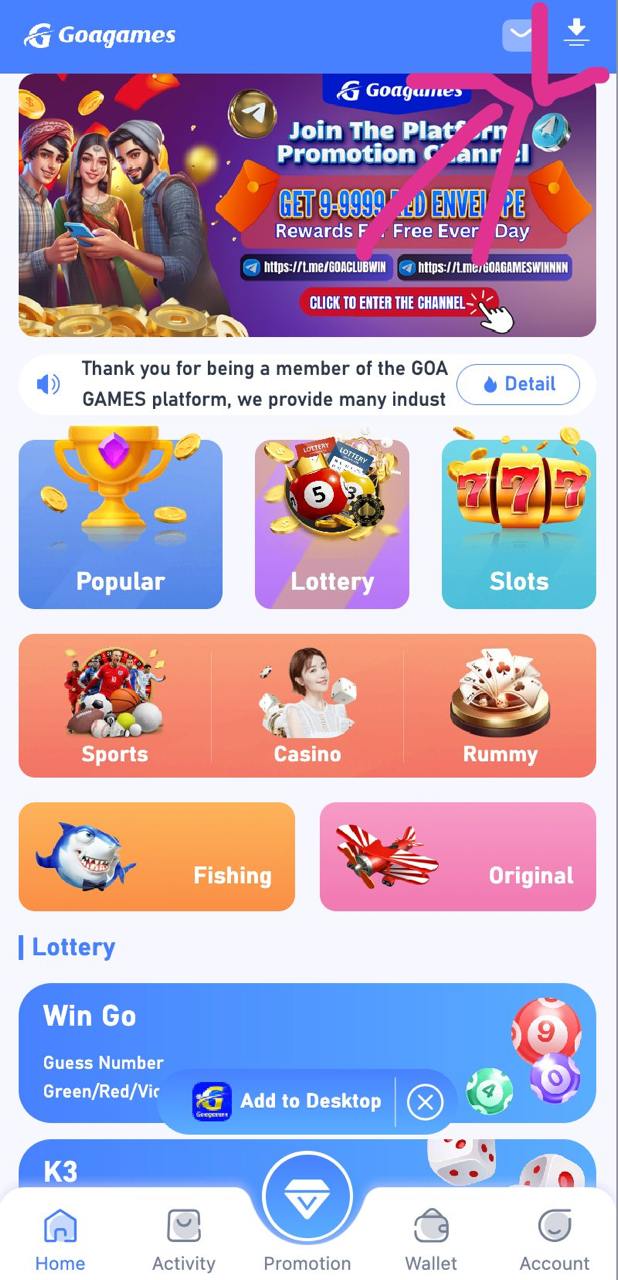Open the Account tab

click(x=554, y=1240)
